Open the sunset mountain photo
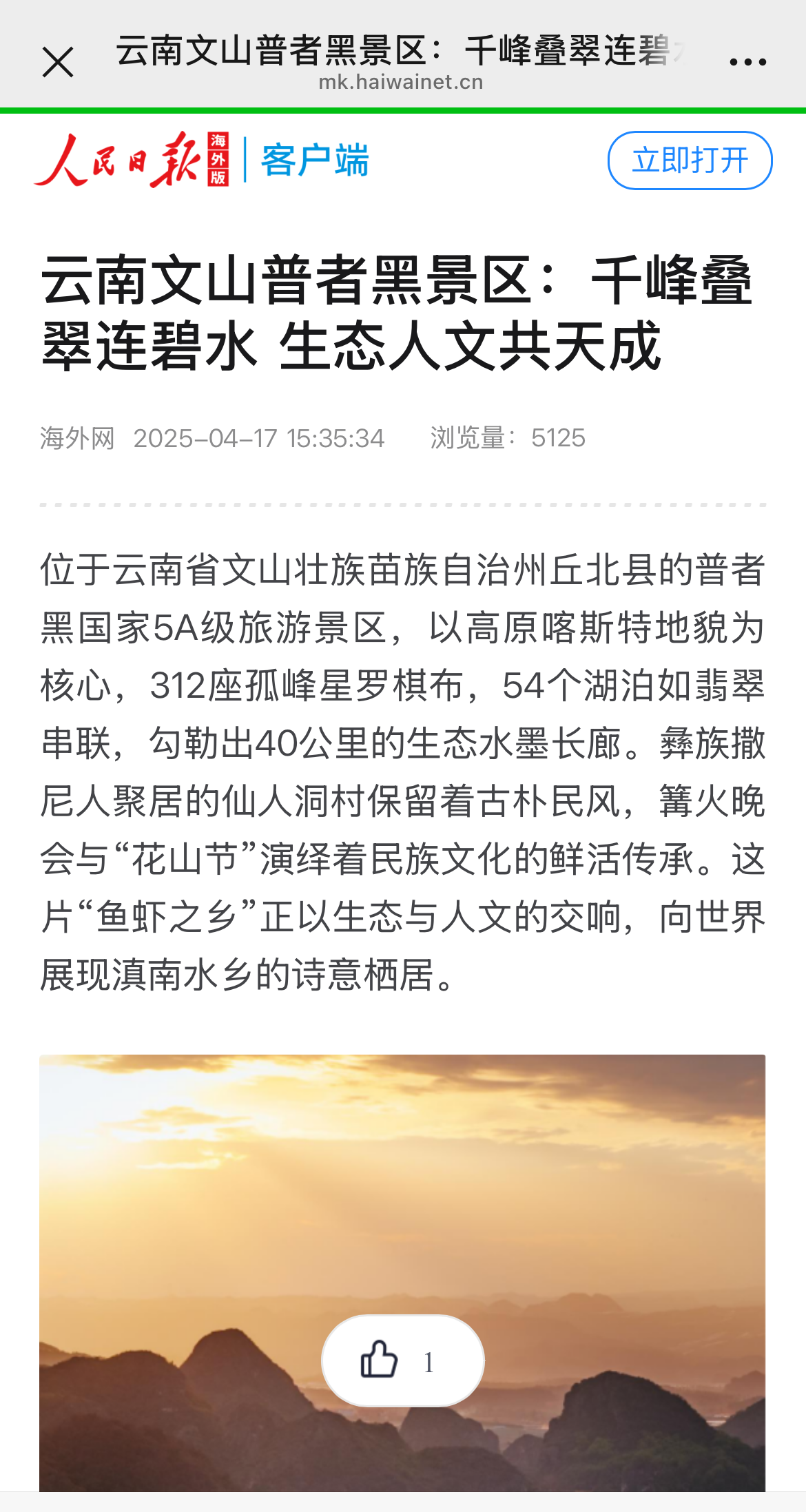This screenshot has width=806, height=1512. (x=402, y=1273)
